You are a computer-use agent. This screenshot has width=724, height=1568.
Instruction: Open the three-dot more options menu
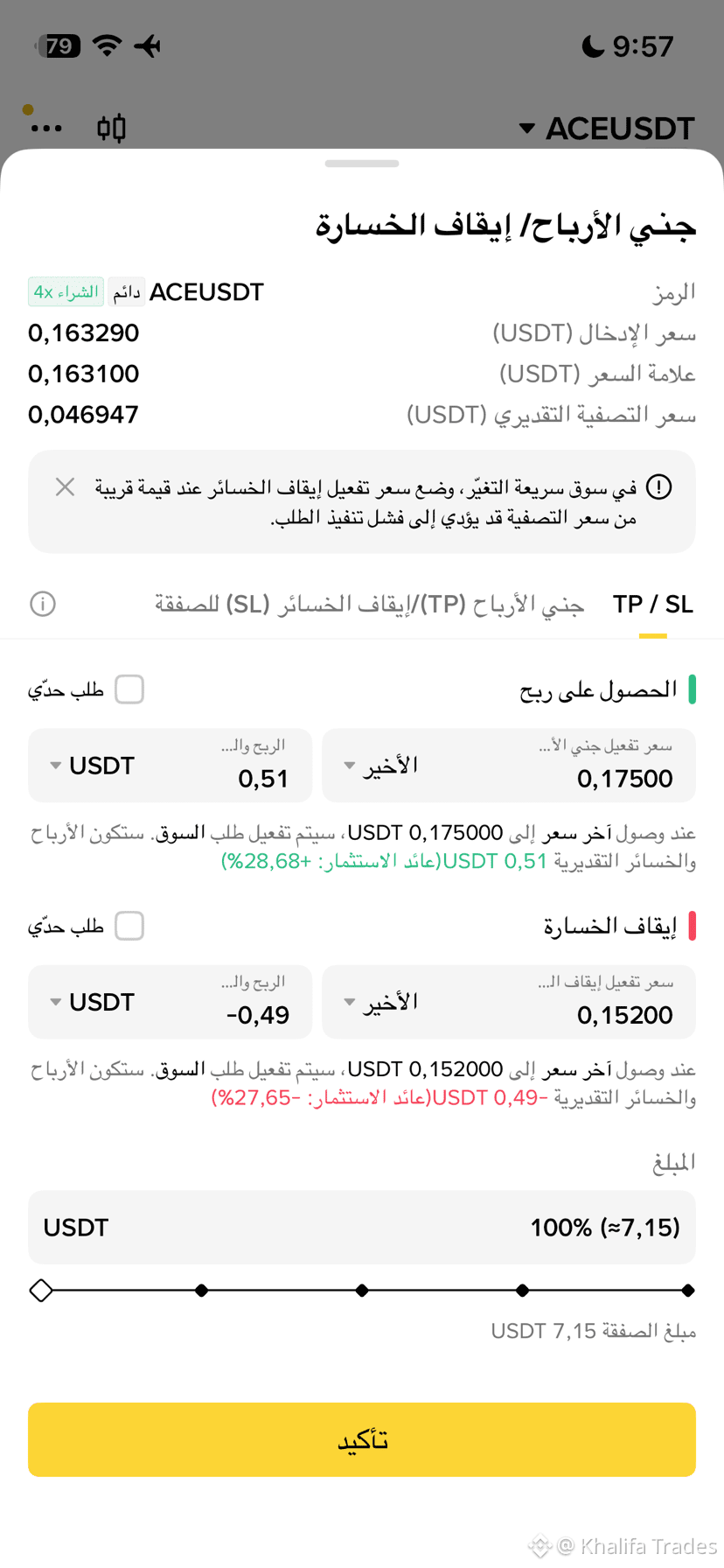[46, 129]
